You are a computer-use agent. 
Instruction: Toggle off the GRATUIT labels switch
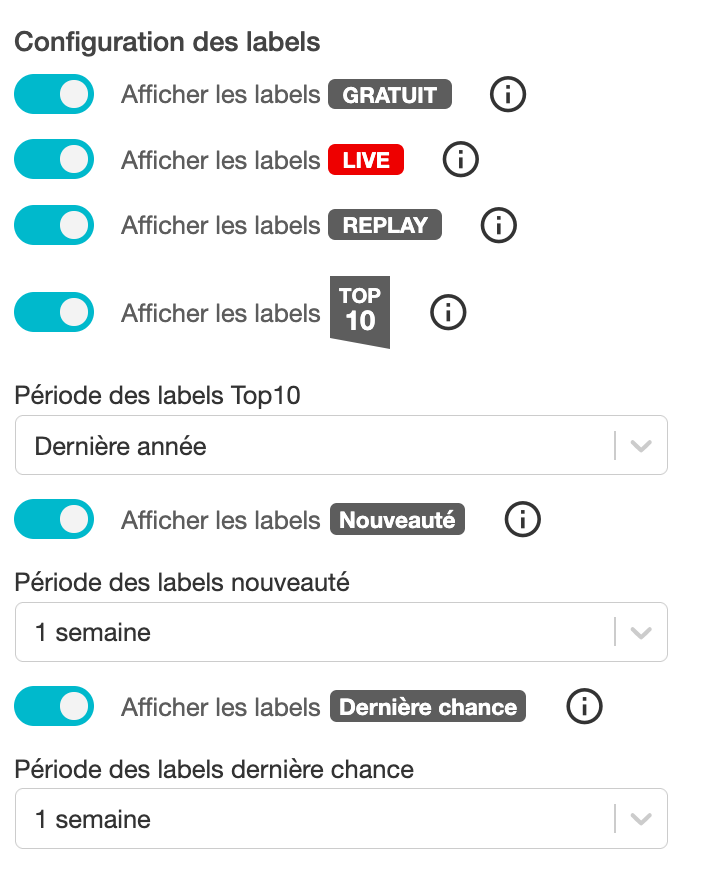pyautogui.click(x=54, y=95)
